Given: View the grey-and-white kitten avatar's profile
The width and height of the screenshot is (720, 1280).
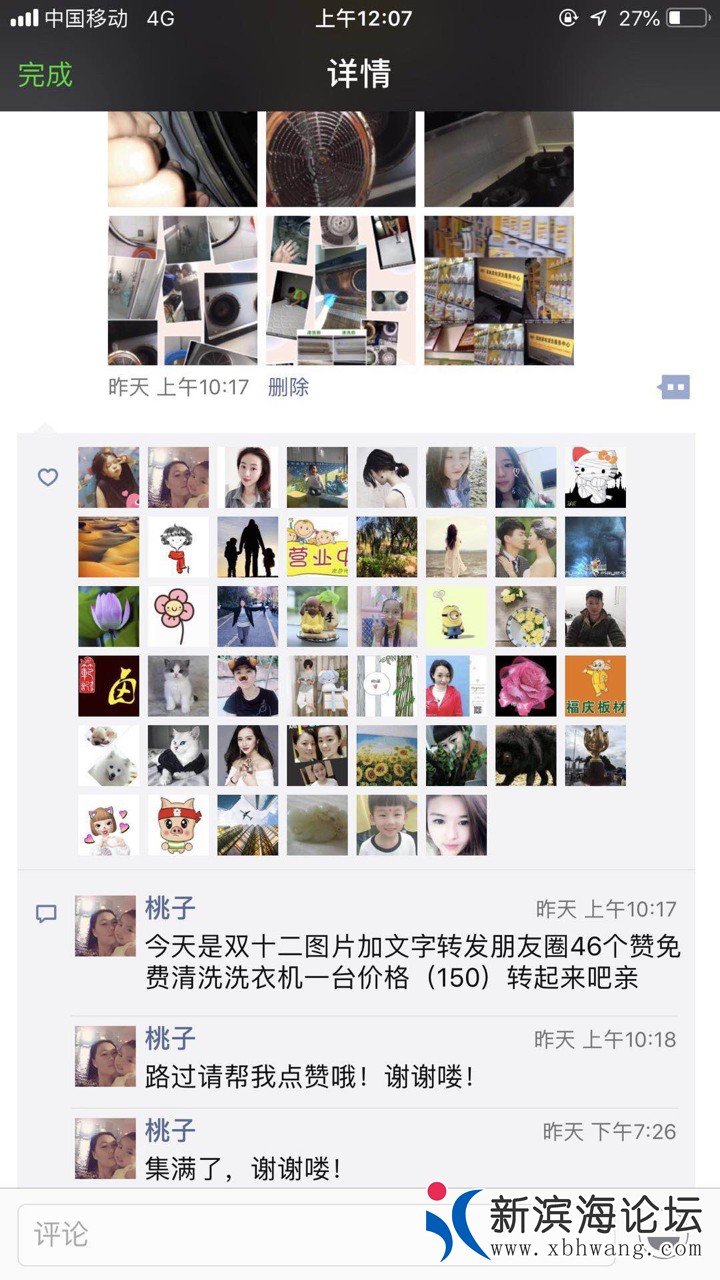Looking at the screenshot, I should [x=178, y=686].
